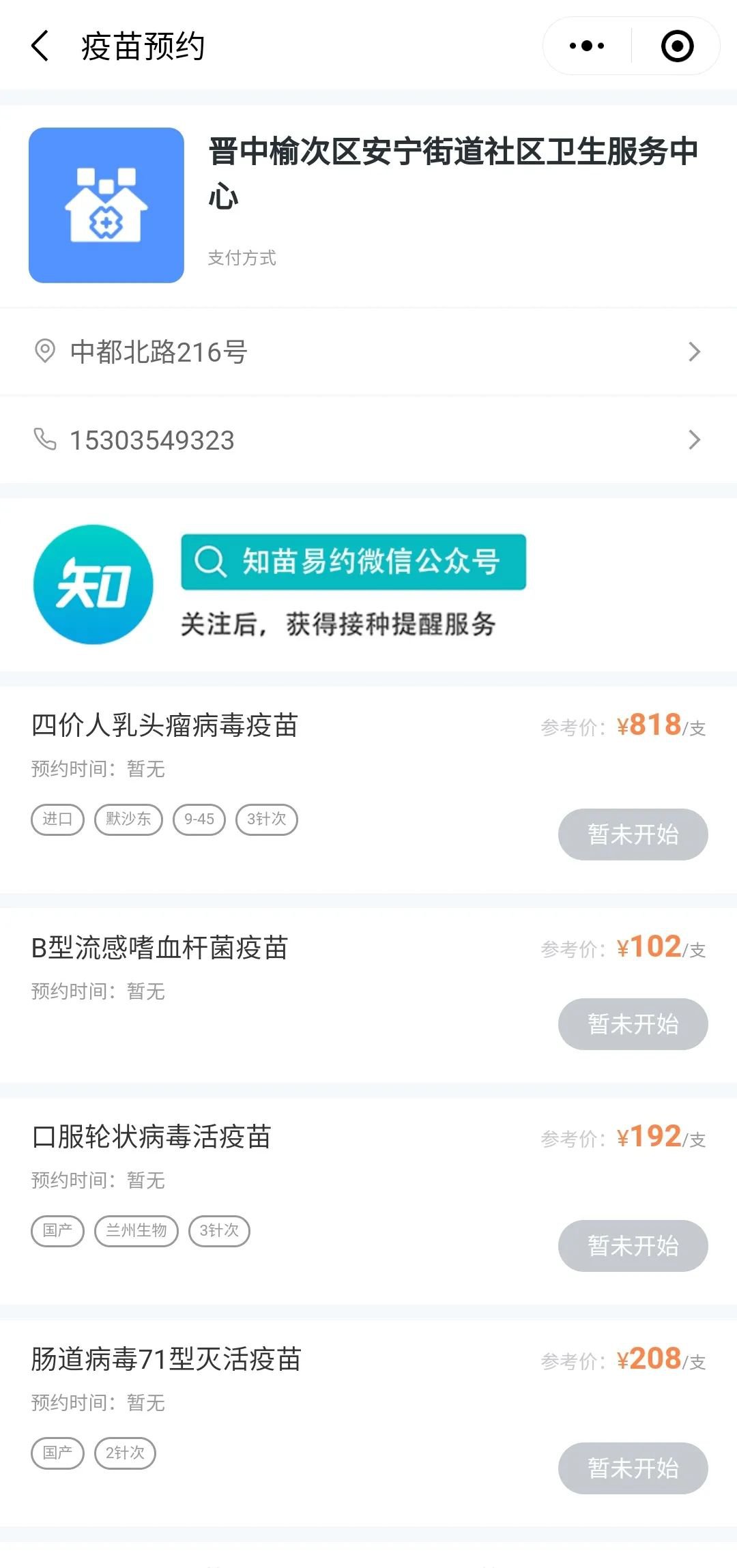Open address 中都北路216号

point(369,352)
